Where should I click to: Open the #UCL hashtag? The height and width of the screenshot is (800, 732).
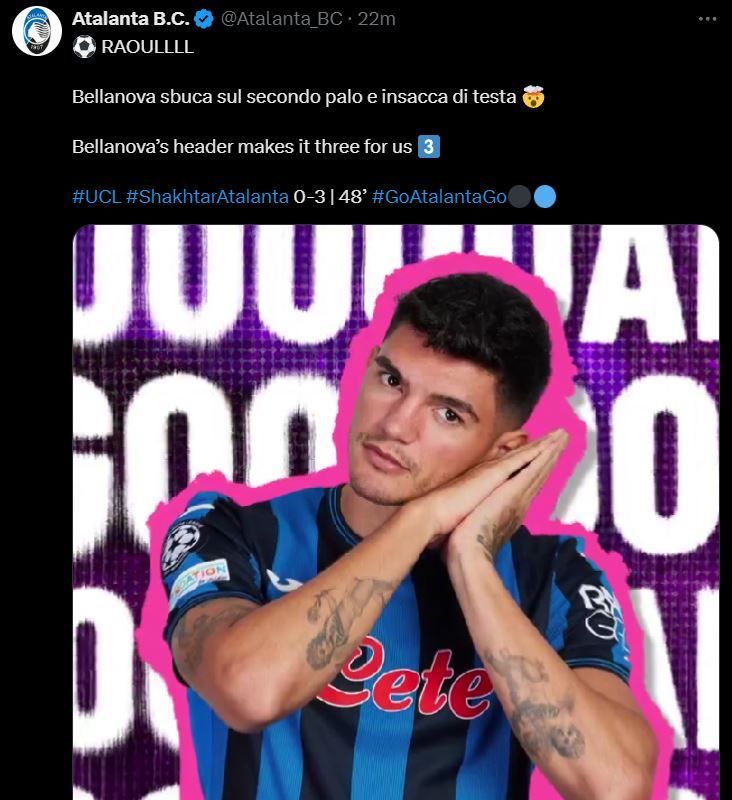(x=96, y=197)
